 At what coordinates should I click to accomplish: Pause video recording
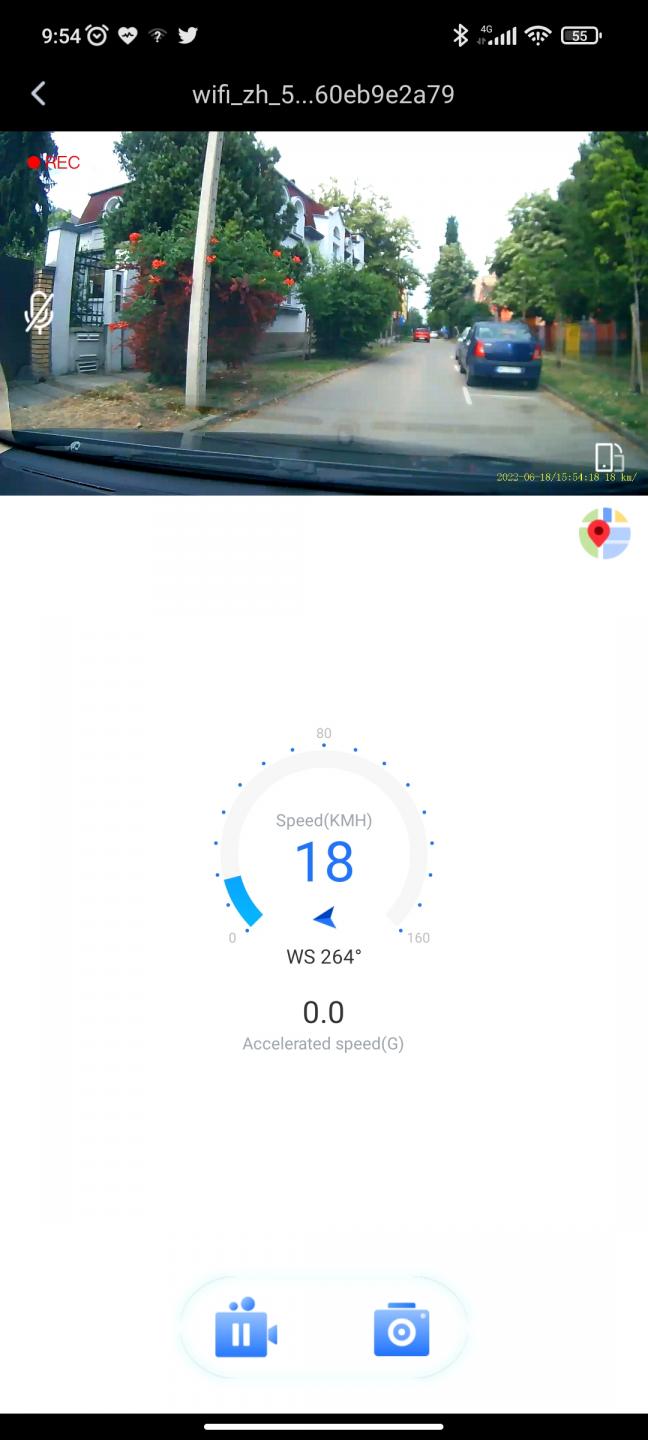tap(246, 1328)
